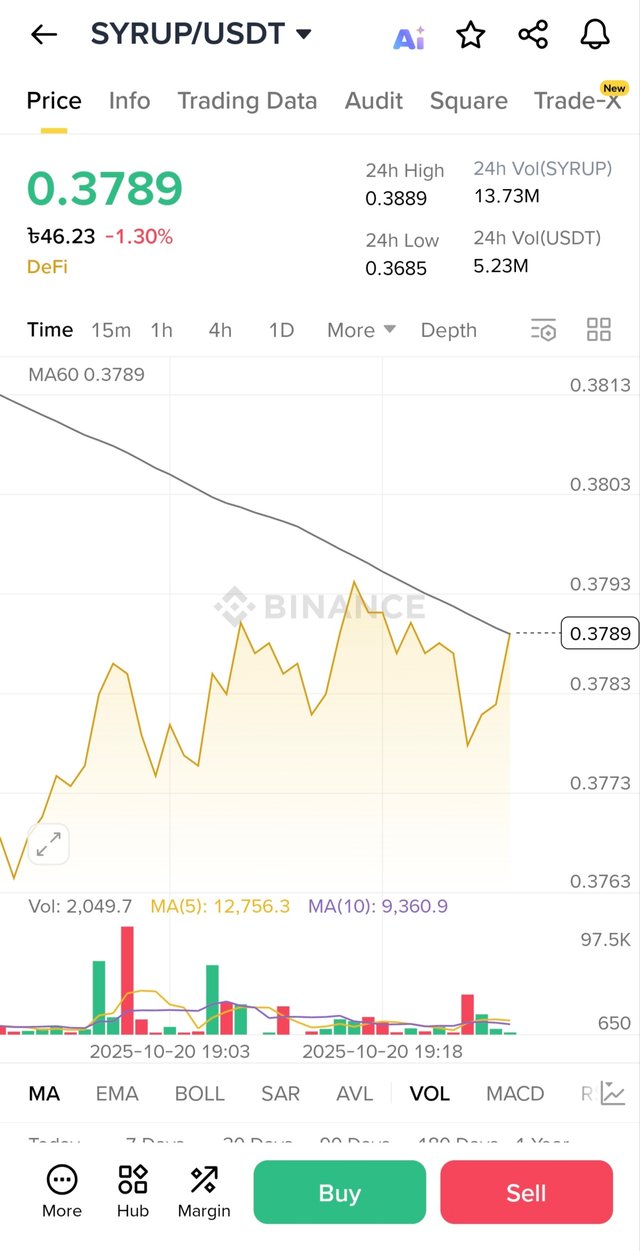640x1251 pixels.
Task: Open chart settings icon
Action: pos(543,330)
